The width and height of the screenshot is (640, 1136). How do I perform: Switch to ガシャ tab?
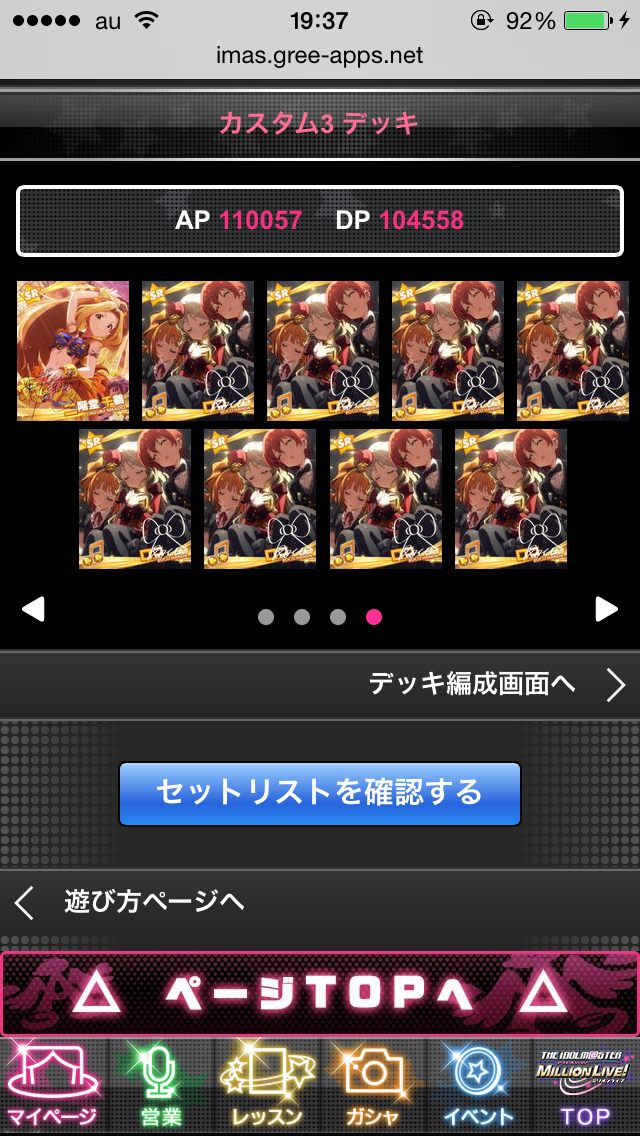point(372,1085)
